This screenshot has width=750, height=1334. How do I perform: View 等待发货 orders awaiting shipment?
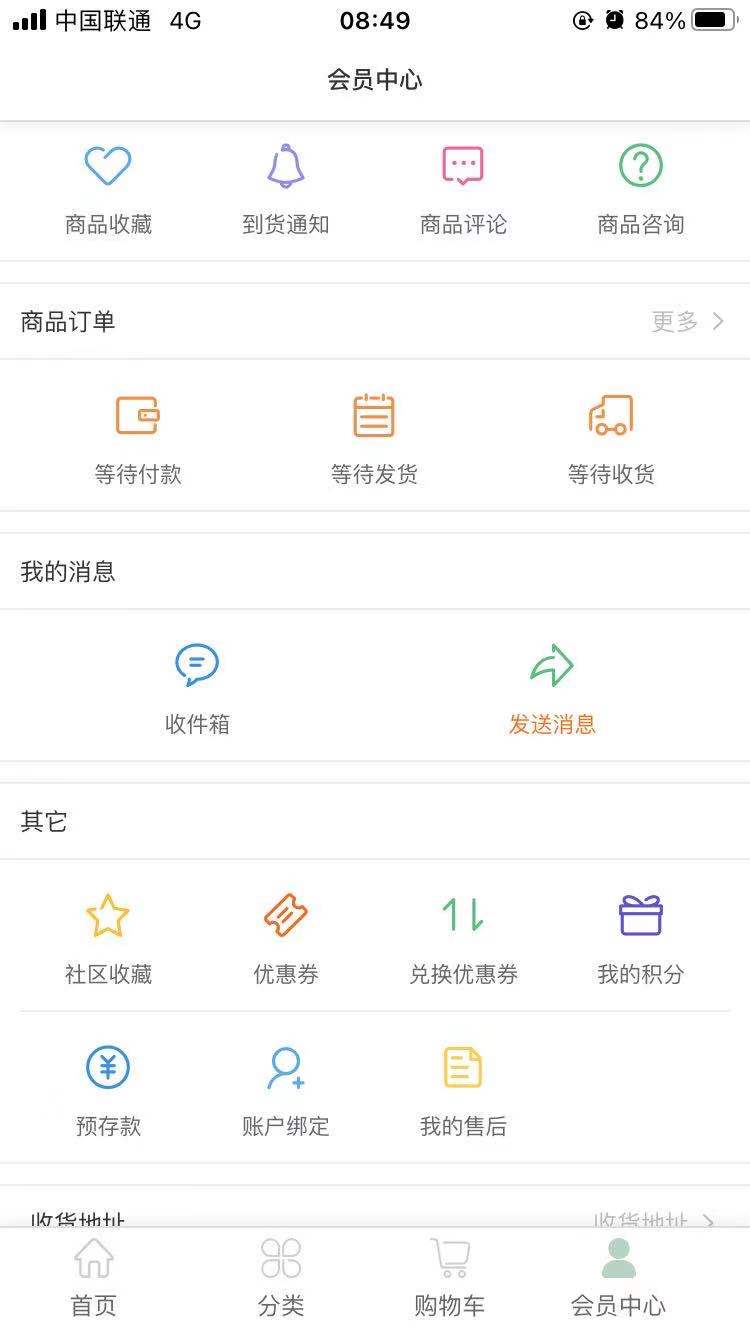click(x=374, y=440)
